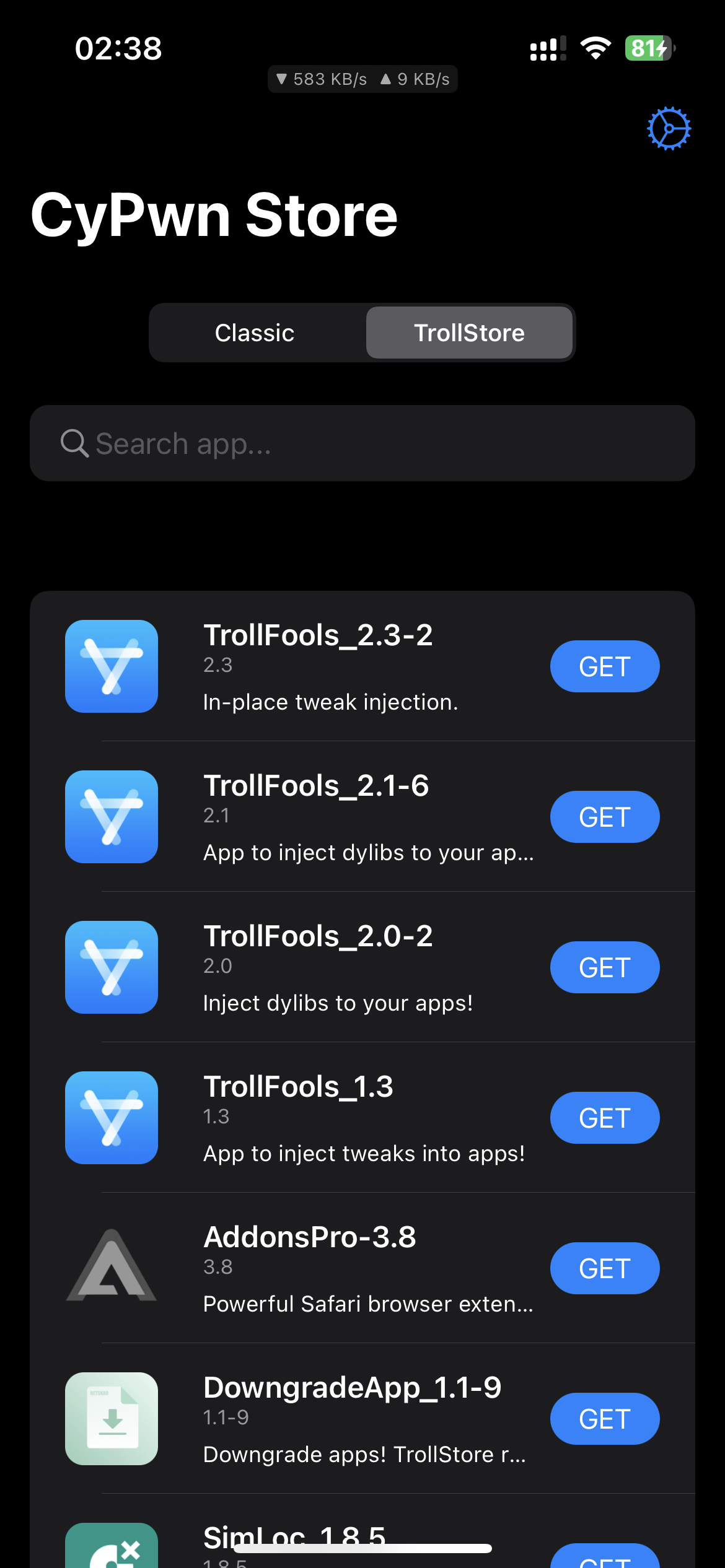Get the TrollFools_1.3 app
Screen dimensions: 725x1568
tap(604, 1118)
